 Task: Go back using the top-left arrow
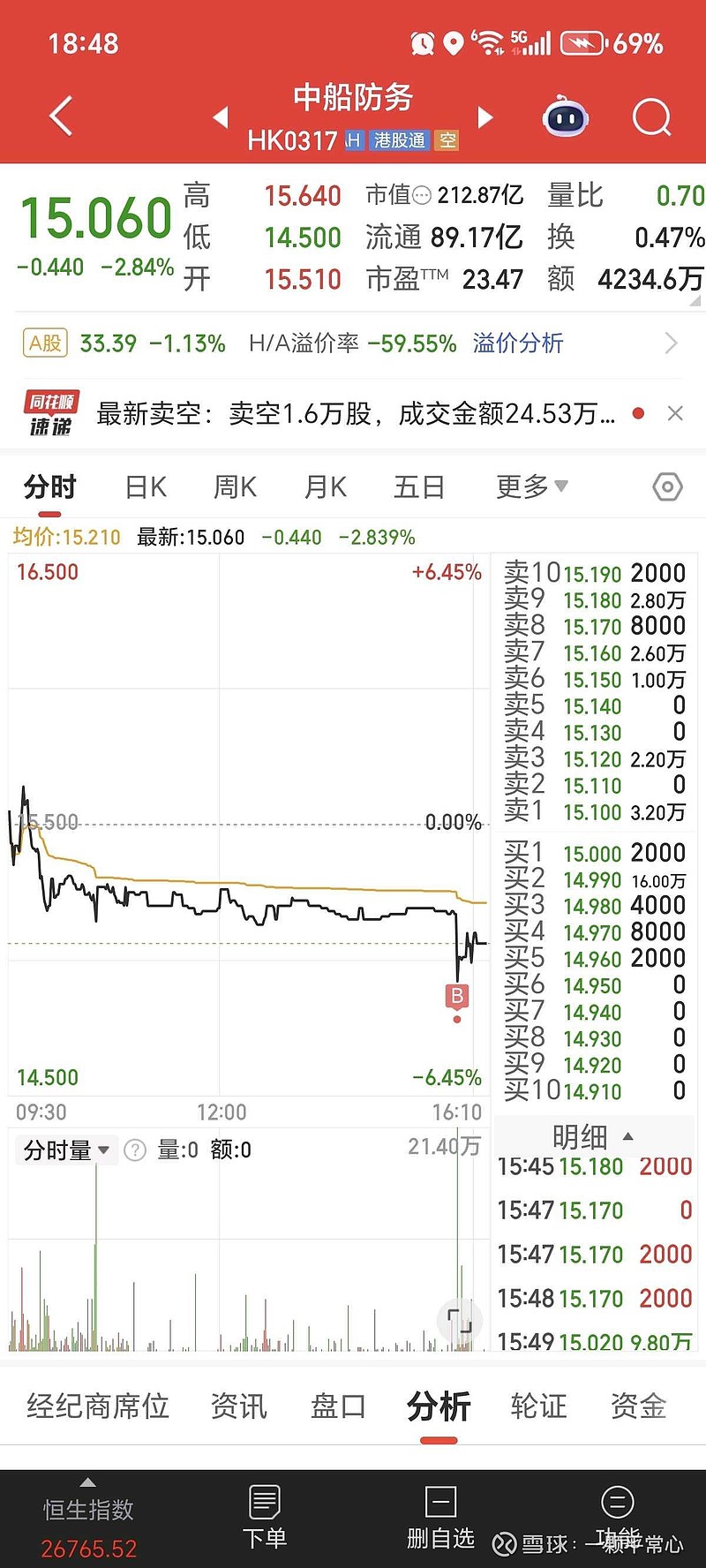pos(60,117)
